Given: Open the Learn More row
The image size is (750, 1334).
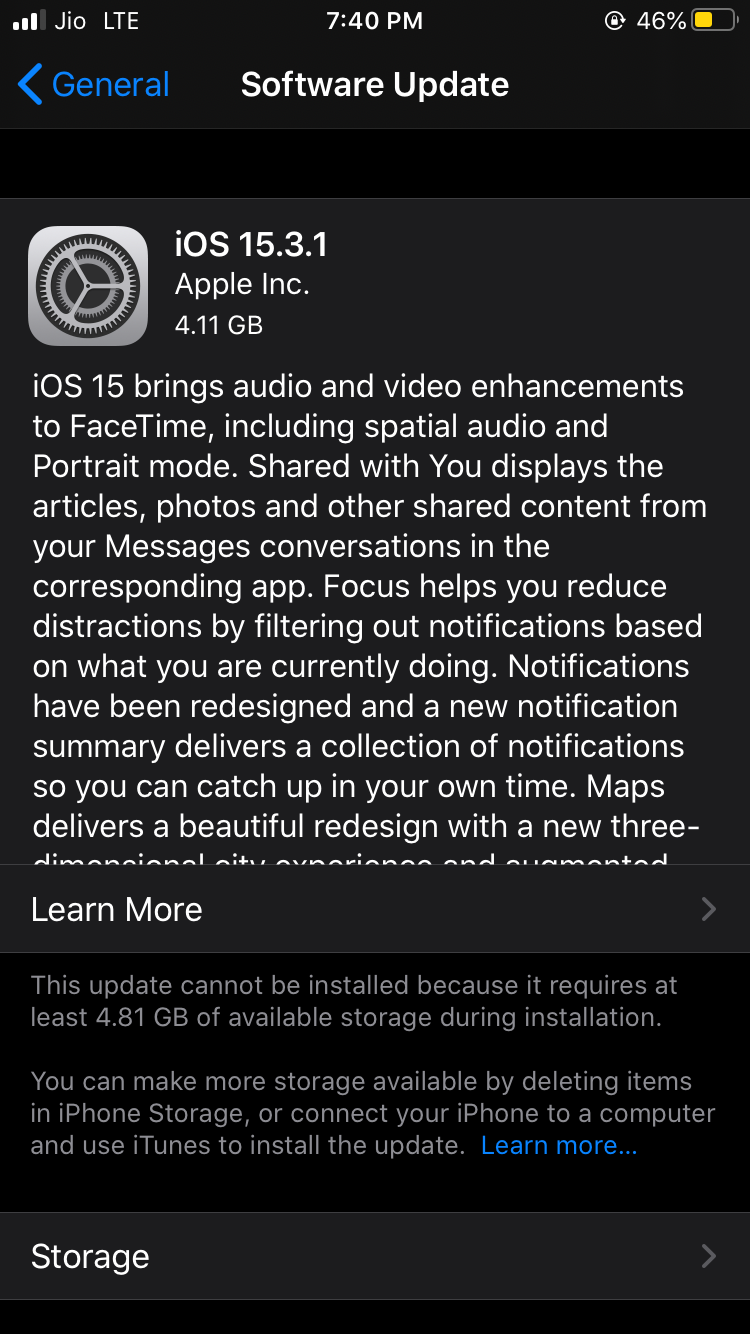Looking at the screenshot, I should [374, 909].
